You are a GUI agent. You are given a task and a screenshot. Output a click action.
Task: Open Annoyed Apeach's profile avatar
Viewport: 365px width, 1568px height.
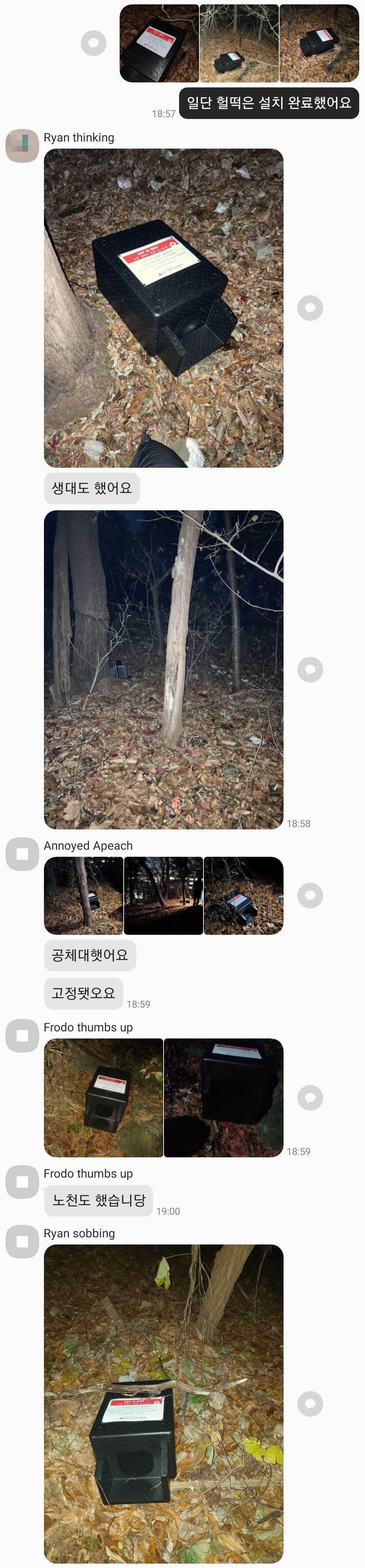(23, 854)
